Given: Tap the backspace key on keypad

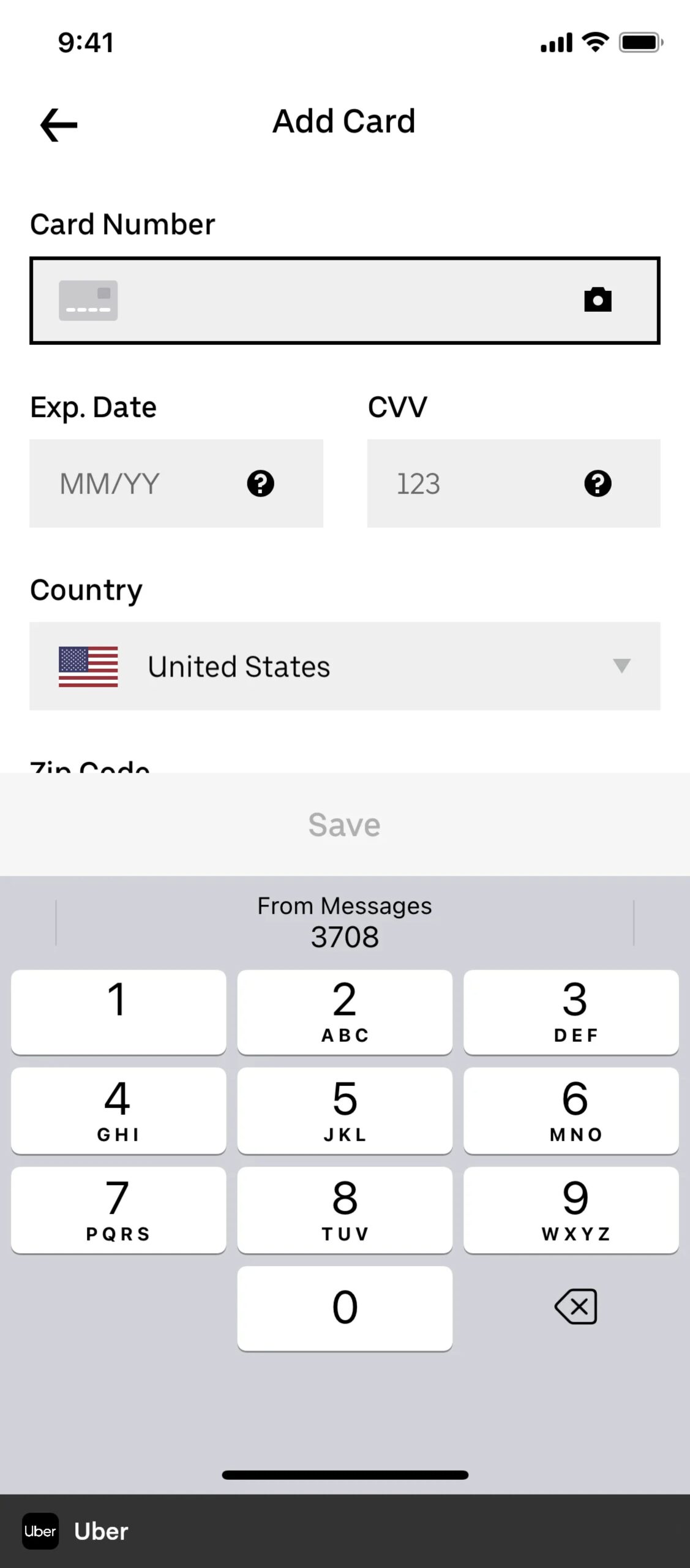Looking at the screenshot, I should click(x=576, y=1306).
